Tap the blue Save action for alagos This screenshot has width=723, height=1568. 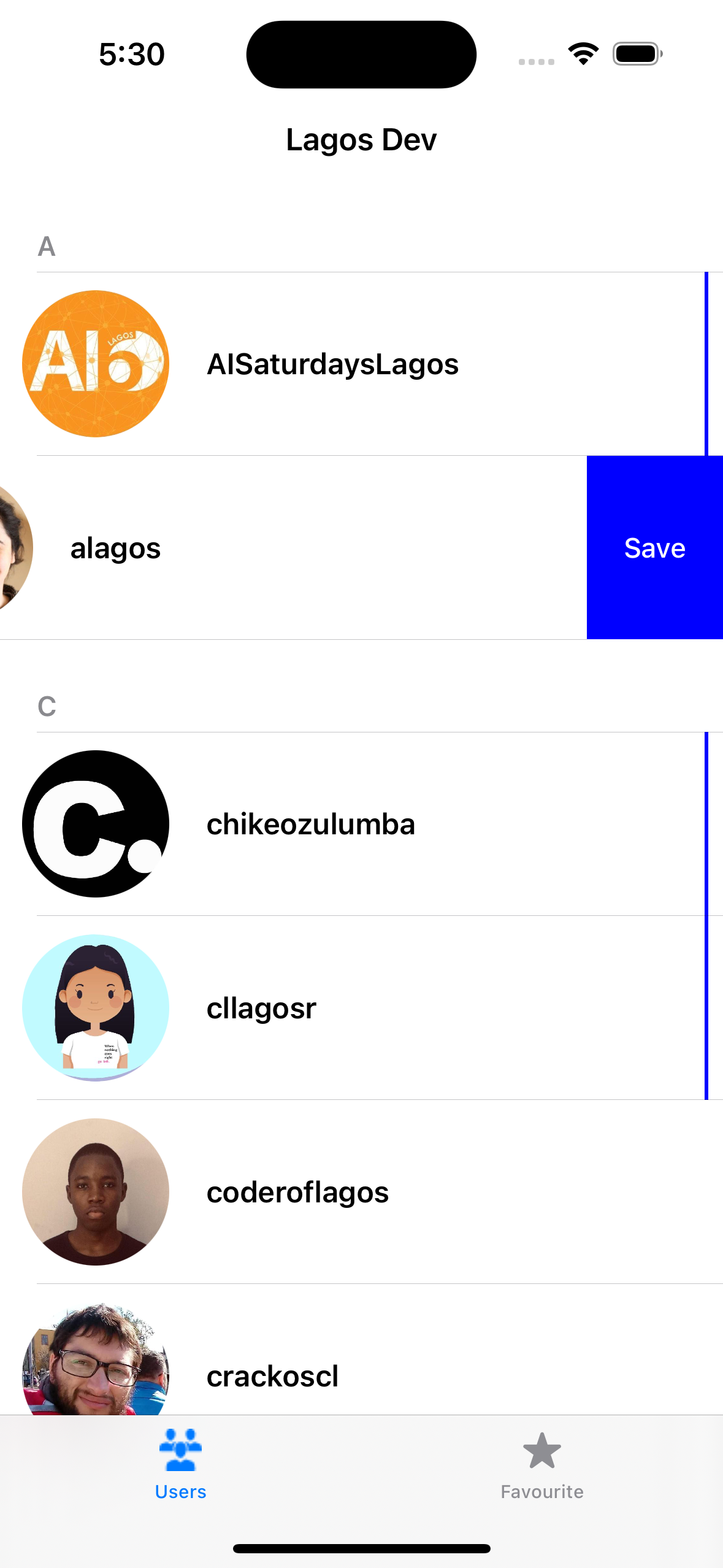tap(654, 548)
